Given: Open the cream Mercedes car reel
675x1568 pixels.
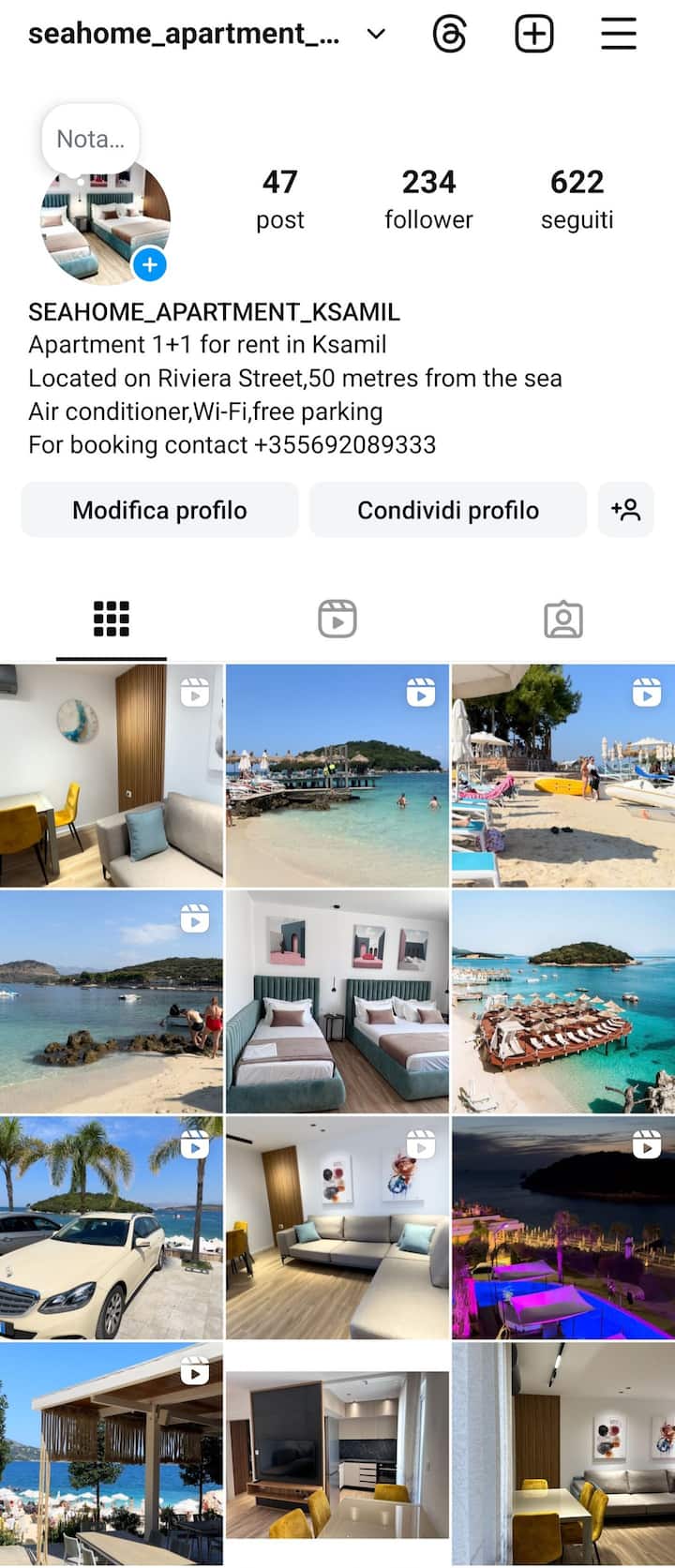Looking at the screenshot, I should 111,1228.
